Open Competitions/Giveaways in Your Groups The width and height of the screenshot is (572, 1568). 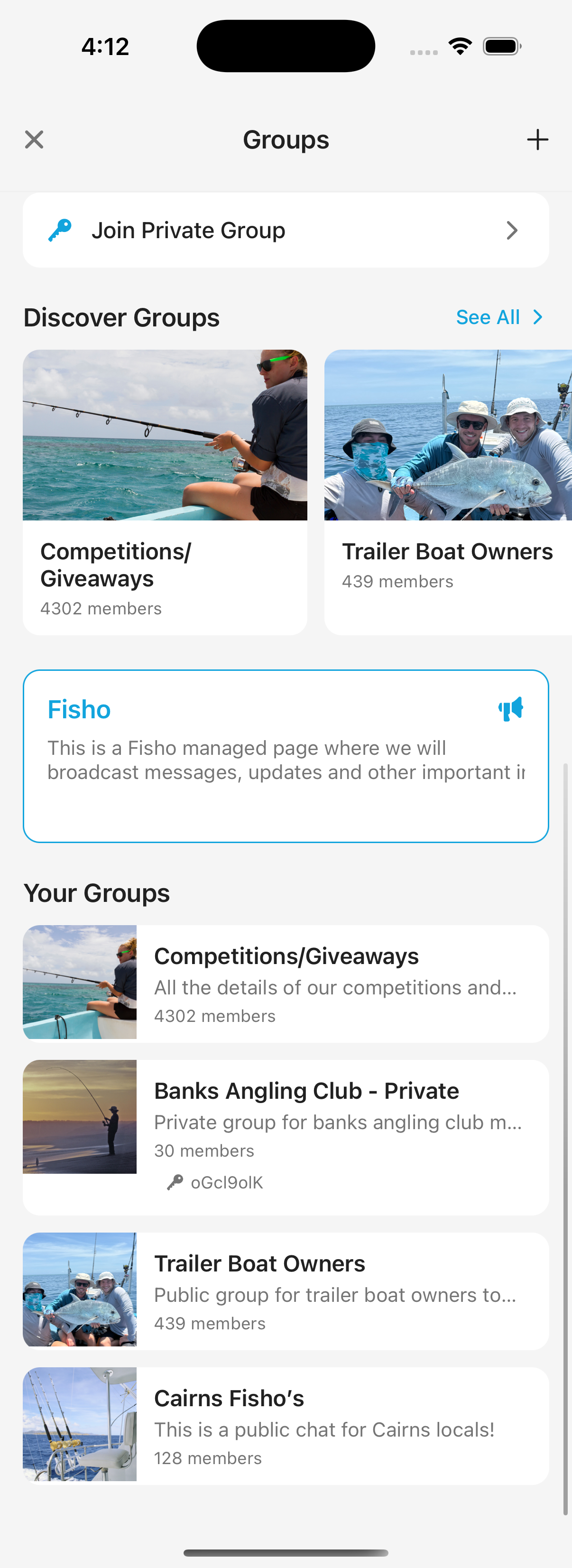286,983
